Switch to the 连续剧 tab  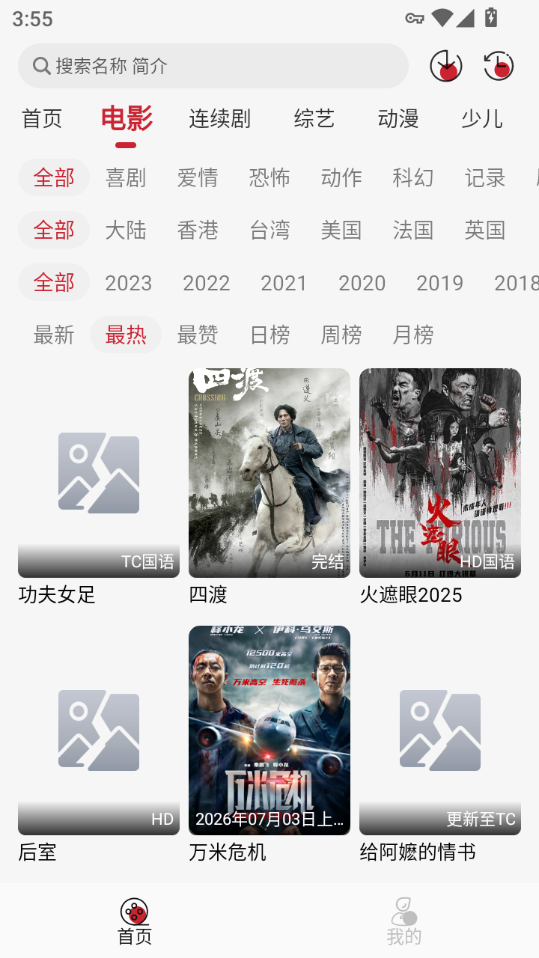tap(220, 119)
